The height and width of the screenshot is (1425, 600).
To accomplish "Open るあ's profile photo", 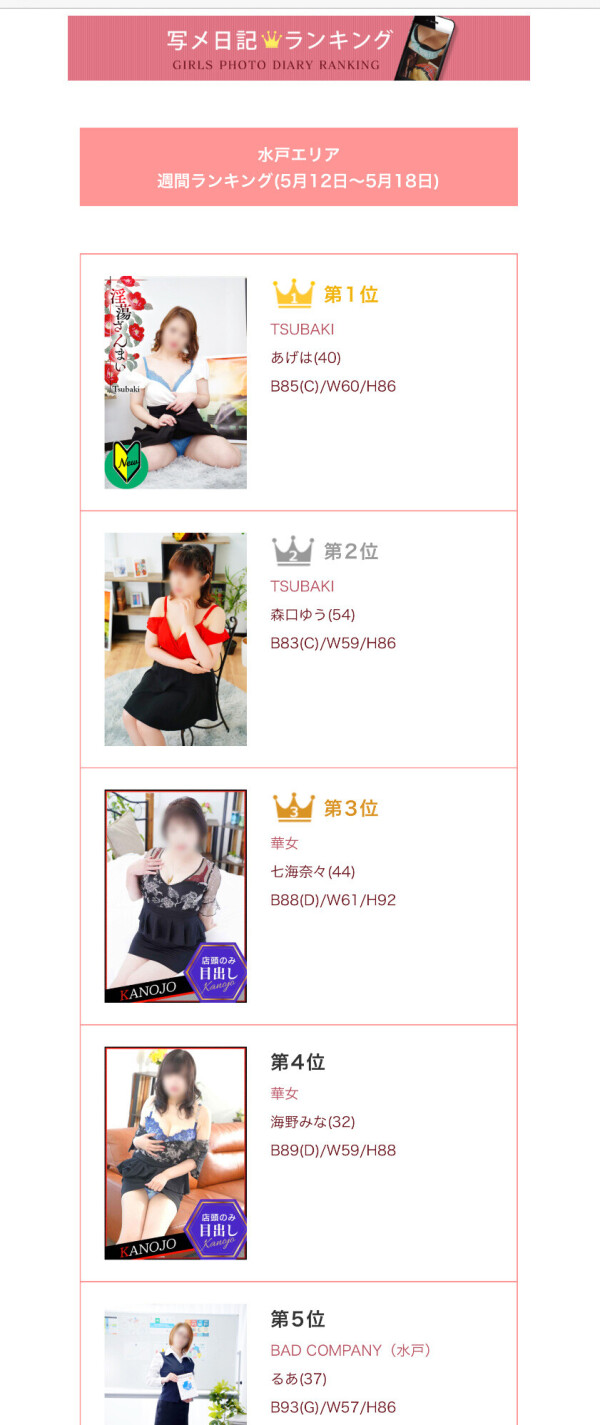I will (175, 1365).
